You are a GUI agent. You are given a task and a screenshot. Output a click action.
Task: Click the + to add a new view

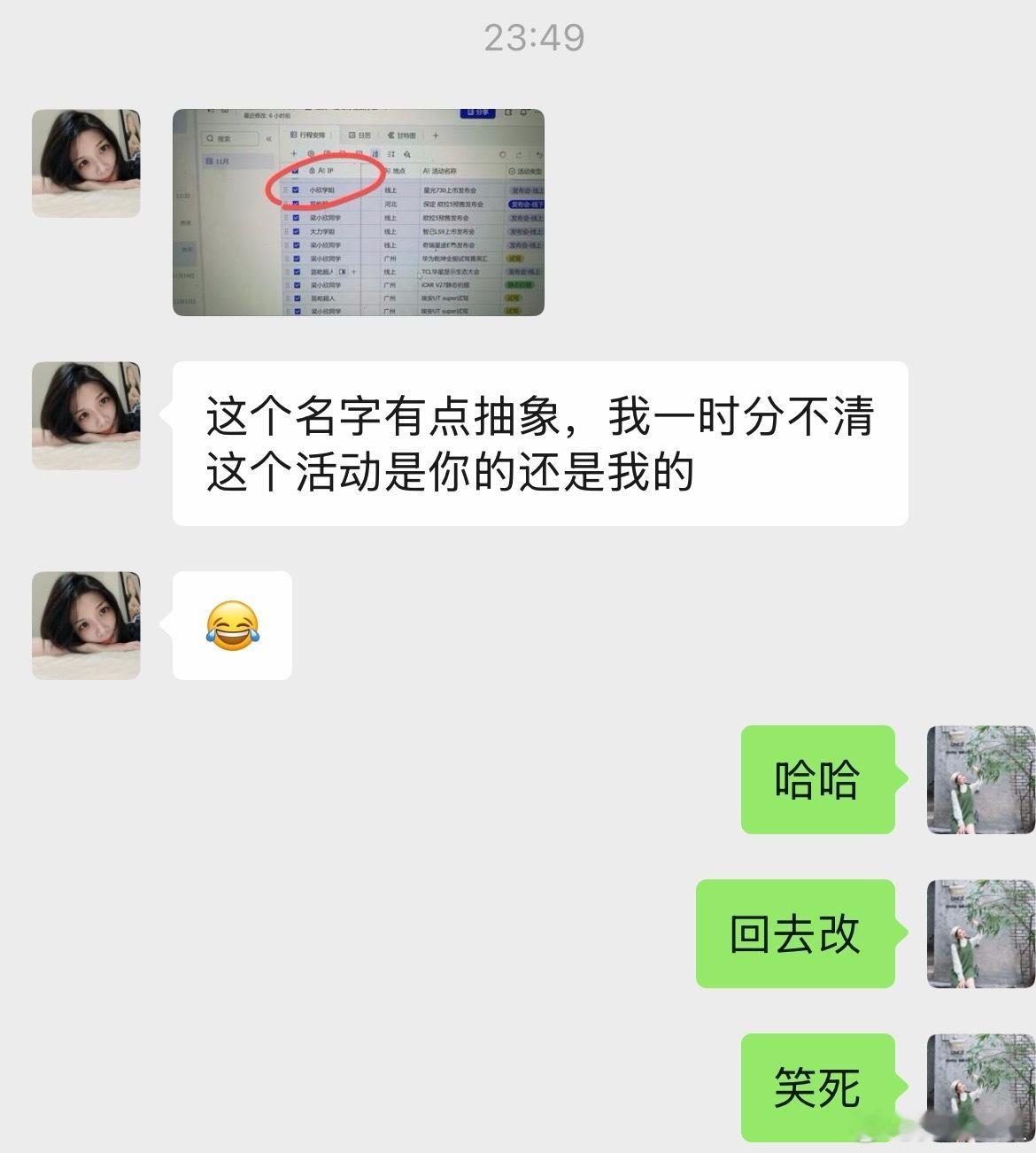[436, 135]
